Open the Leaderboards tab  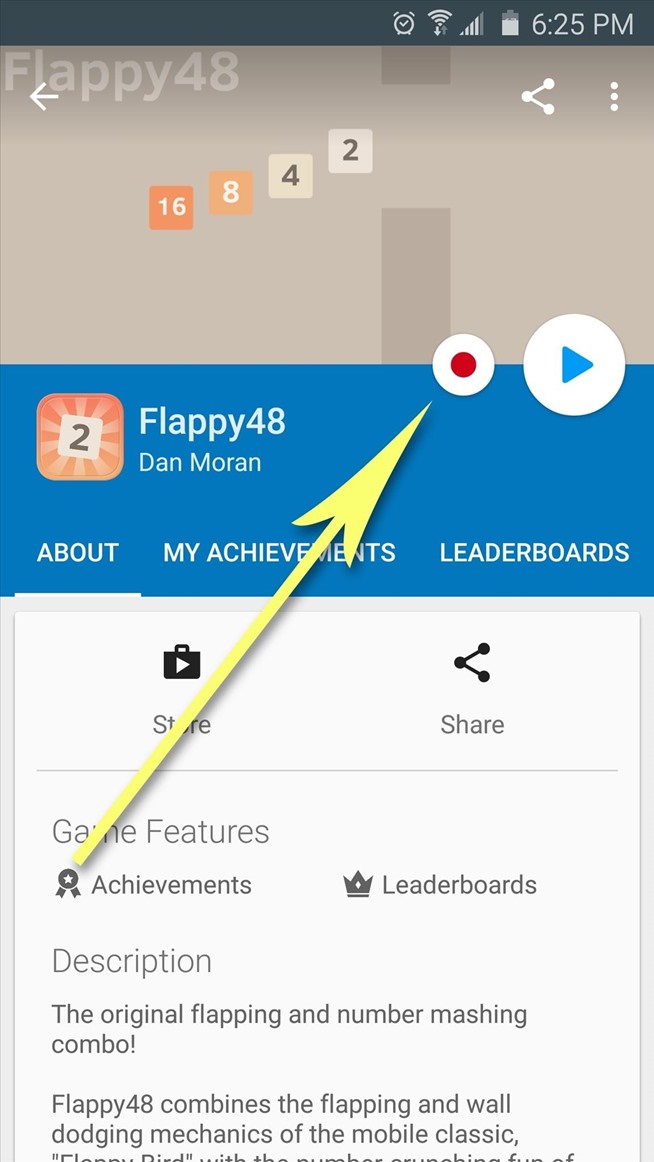(x=534, y=552)
